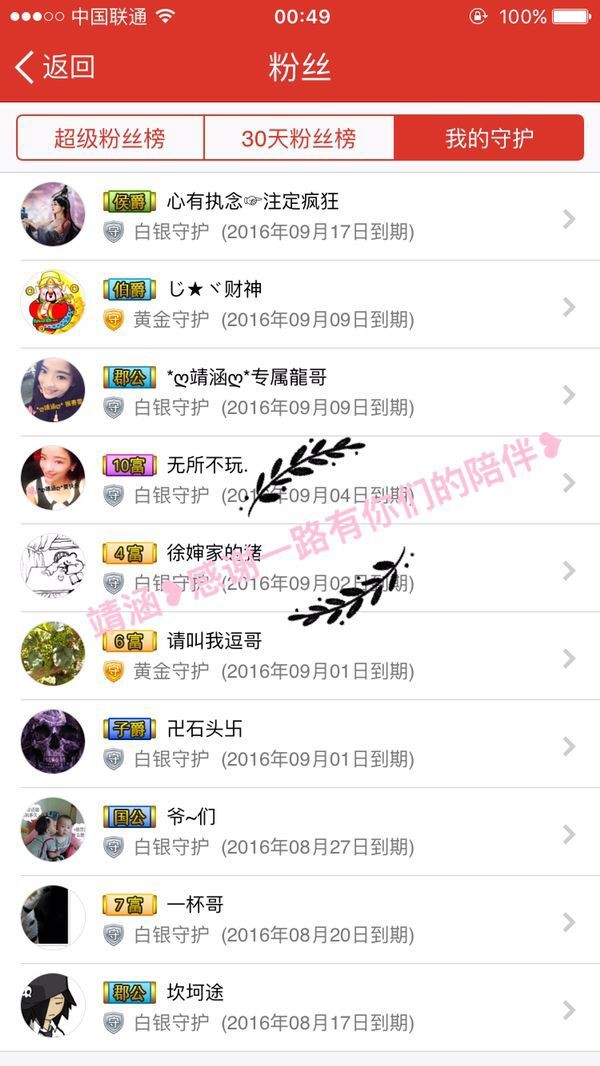Viewport: 600px width, 1066px height.
Task: Open *靖涵*专属龍哥 guardian row
Action: [300, 393]
